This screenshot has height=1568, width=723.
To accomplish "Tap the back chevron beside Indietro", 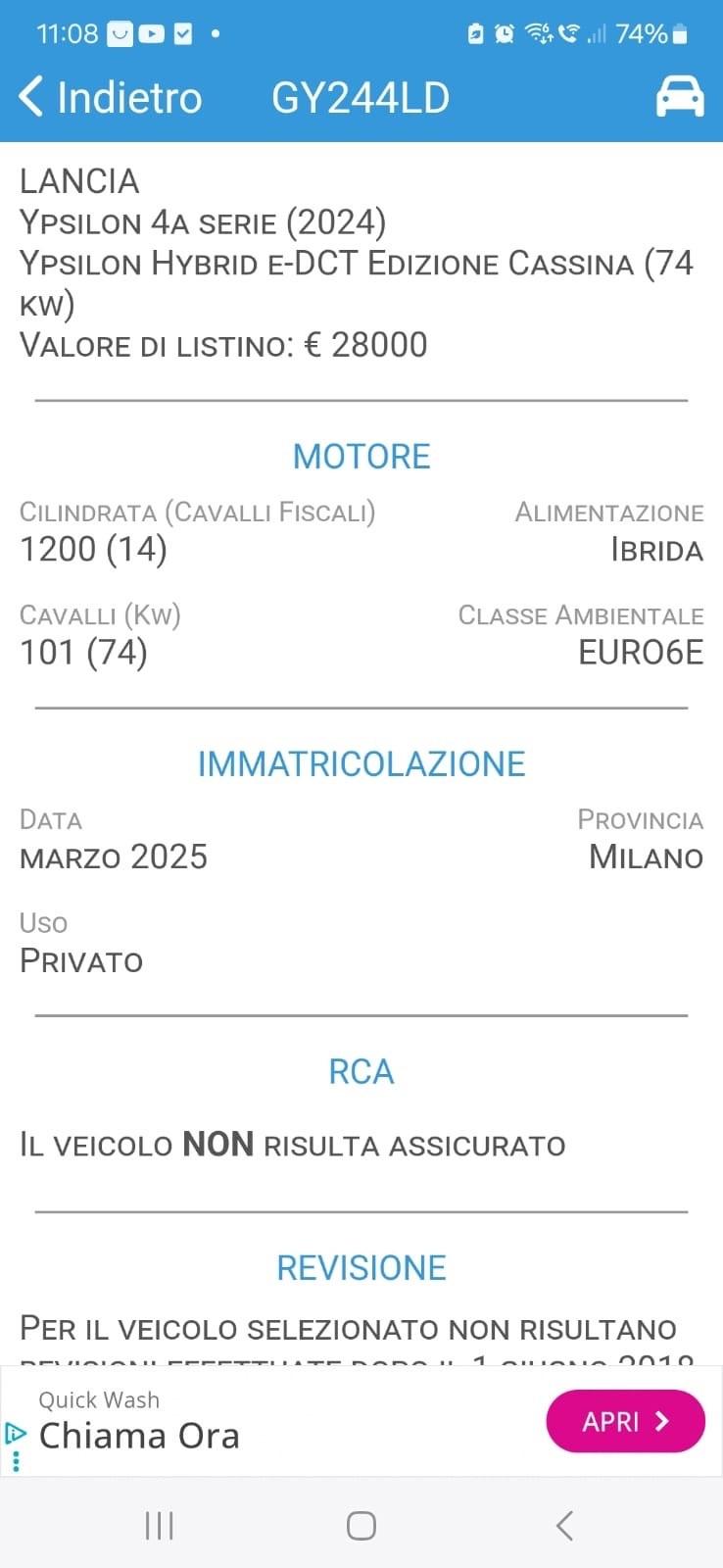I will pyautogui.click(x=29, y=96).
